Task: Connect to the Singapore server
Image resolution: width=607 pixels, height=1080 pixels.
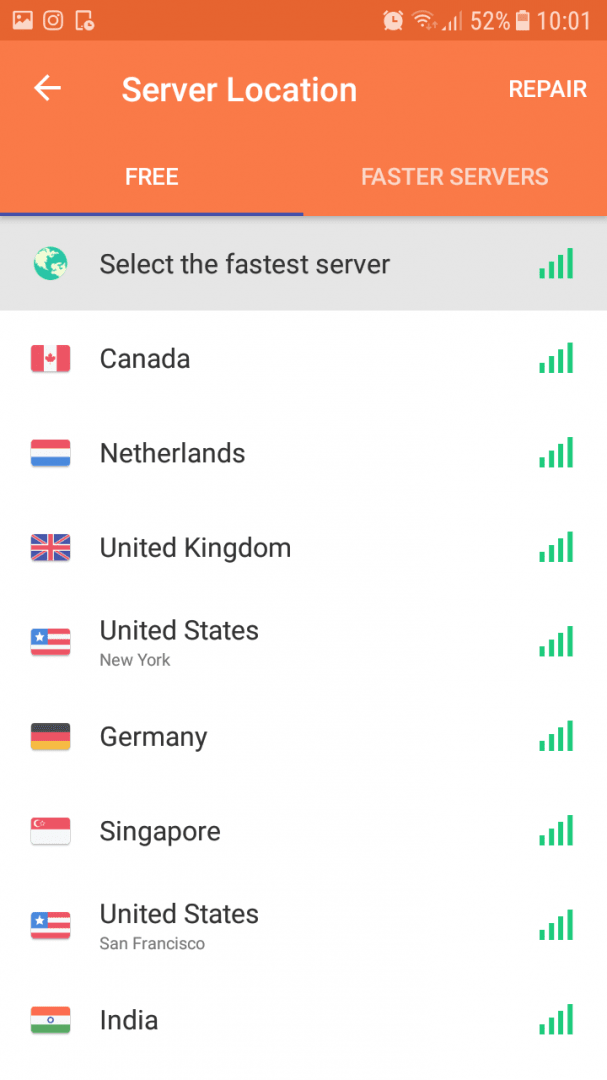Action: pyautogui.click(x=303, y=831)
